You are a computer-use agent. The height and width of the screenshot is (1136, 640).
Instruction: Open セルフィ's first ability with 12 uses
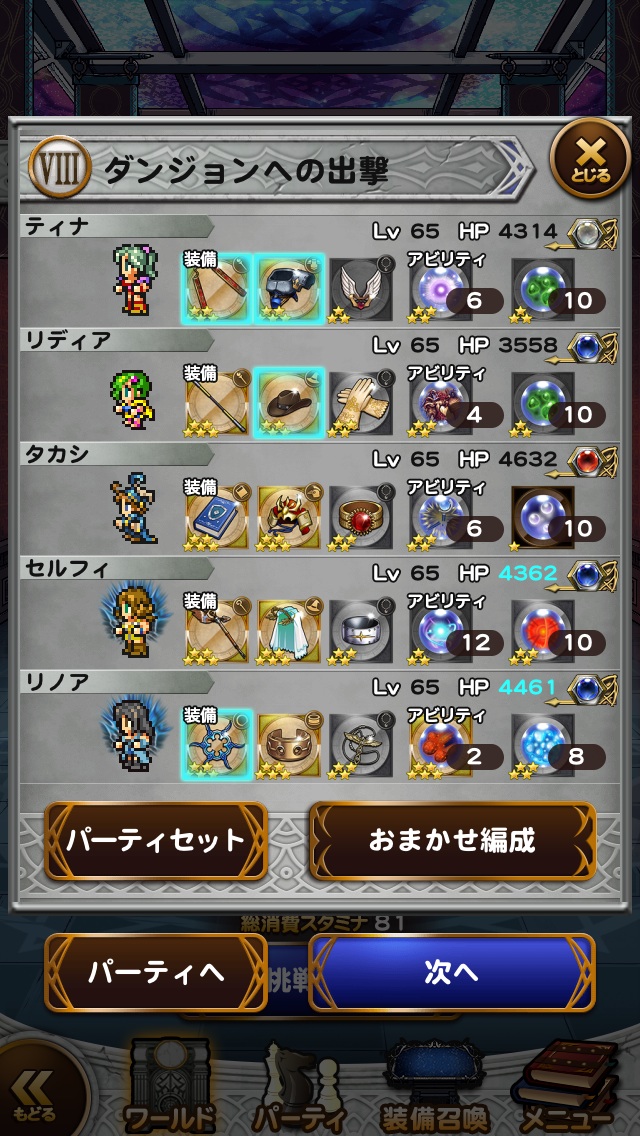click(x=440, y=629)
